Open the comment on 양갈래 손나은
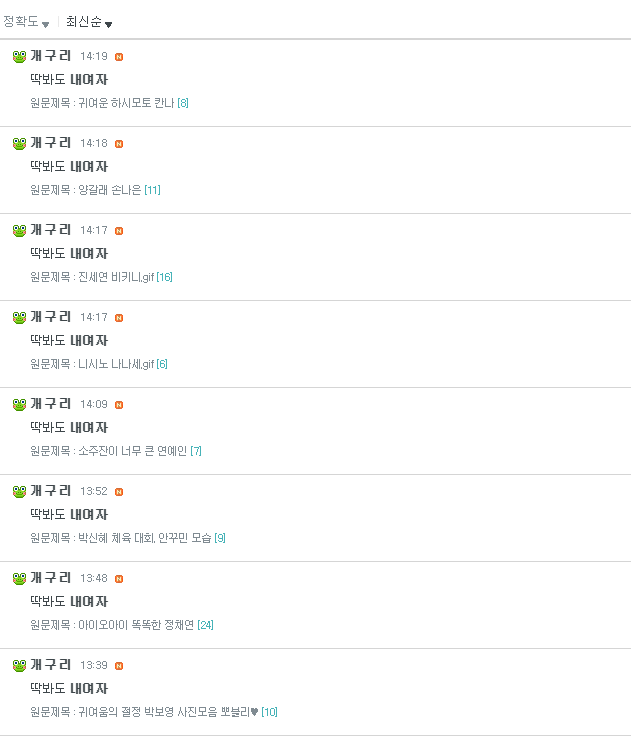 point(69,166)
